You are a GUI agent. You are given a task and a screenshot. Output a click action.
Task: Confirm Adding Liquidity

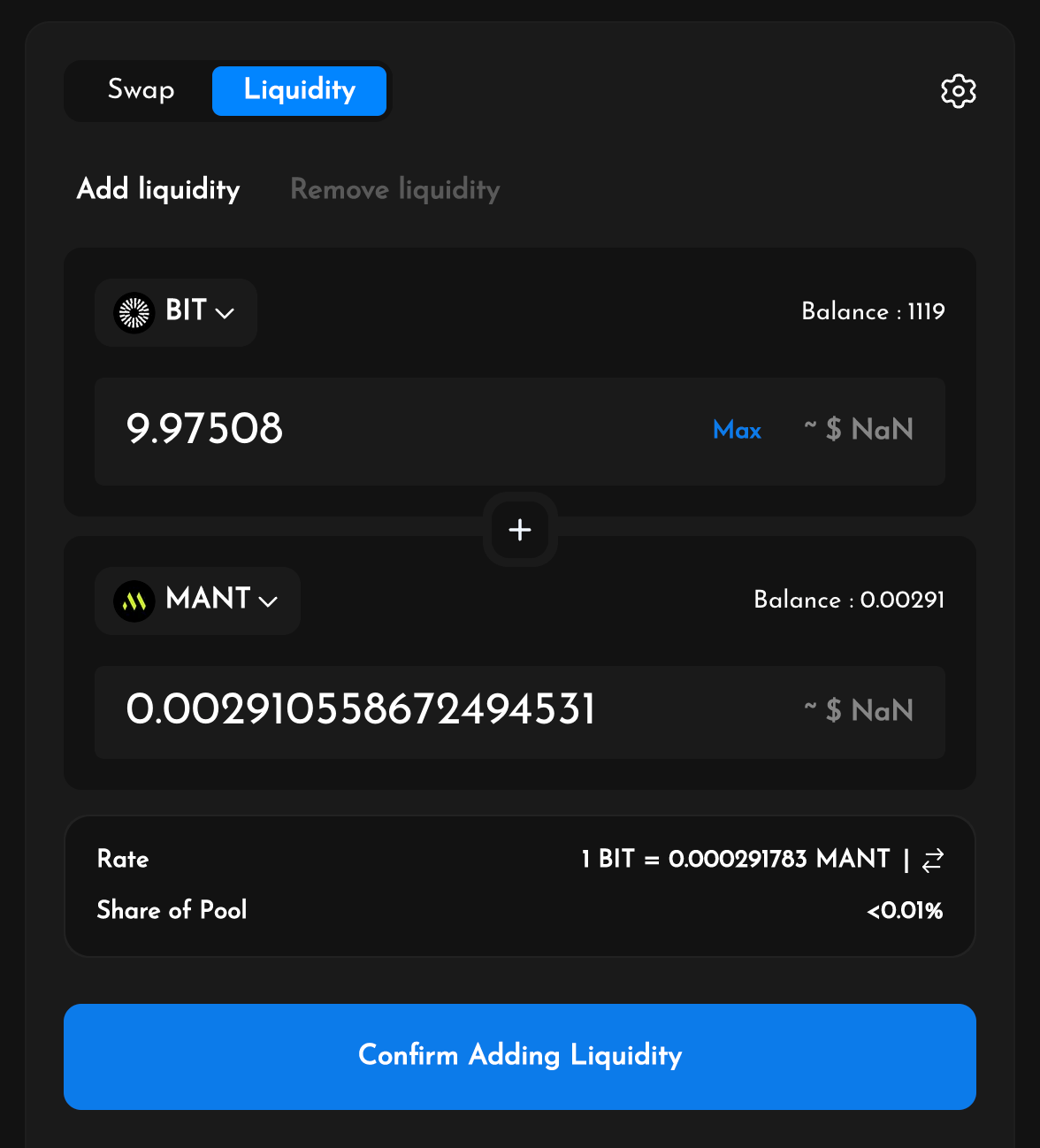(520, 1056)
